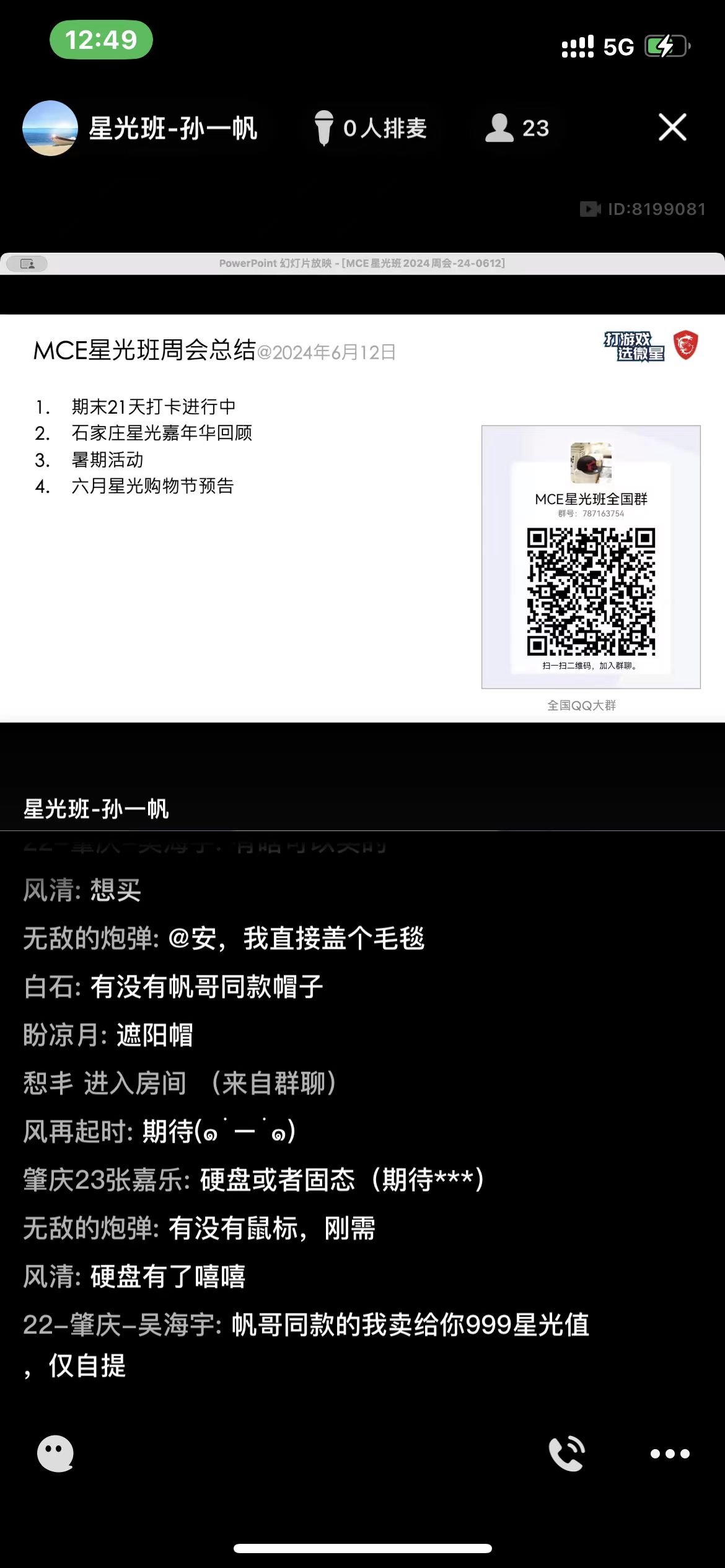Tap the phone call icon
This screenshot has height=1568, width=725.
[566, 1453]
